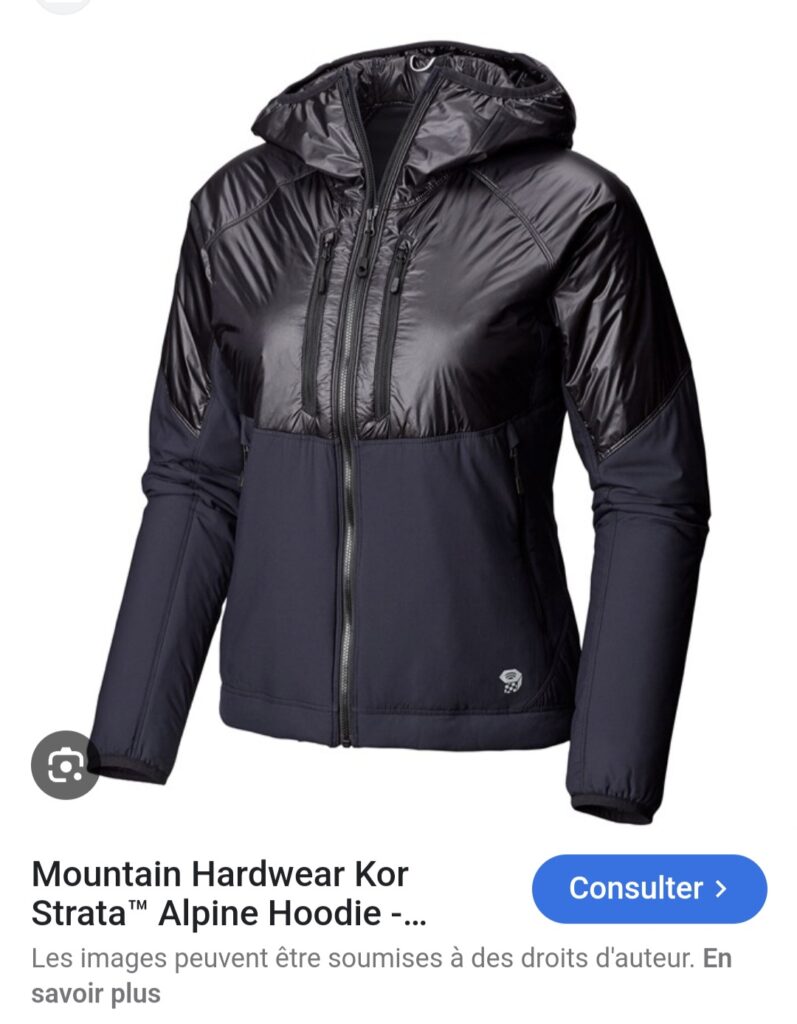The height and width of the screenshot is (1024, 797).
Task: Open the En savoir plus link
Action: [95, 994]
